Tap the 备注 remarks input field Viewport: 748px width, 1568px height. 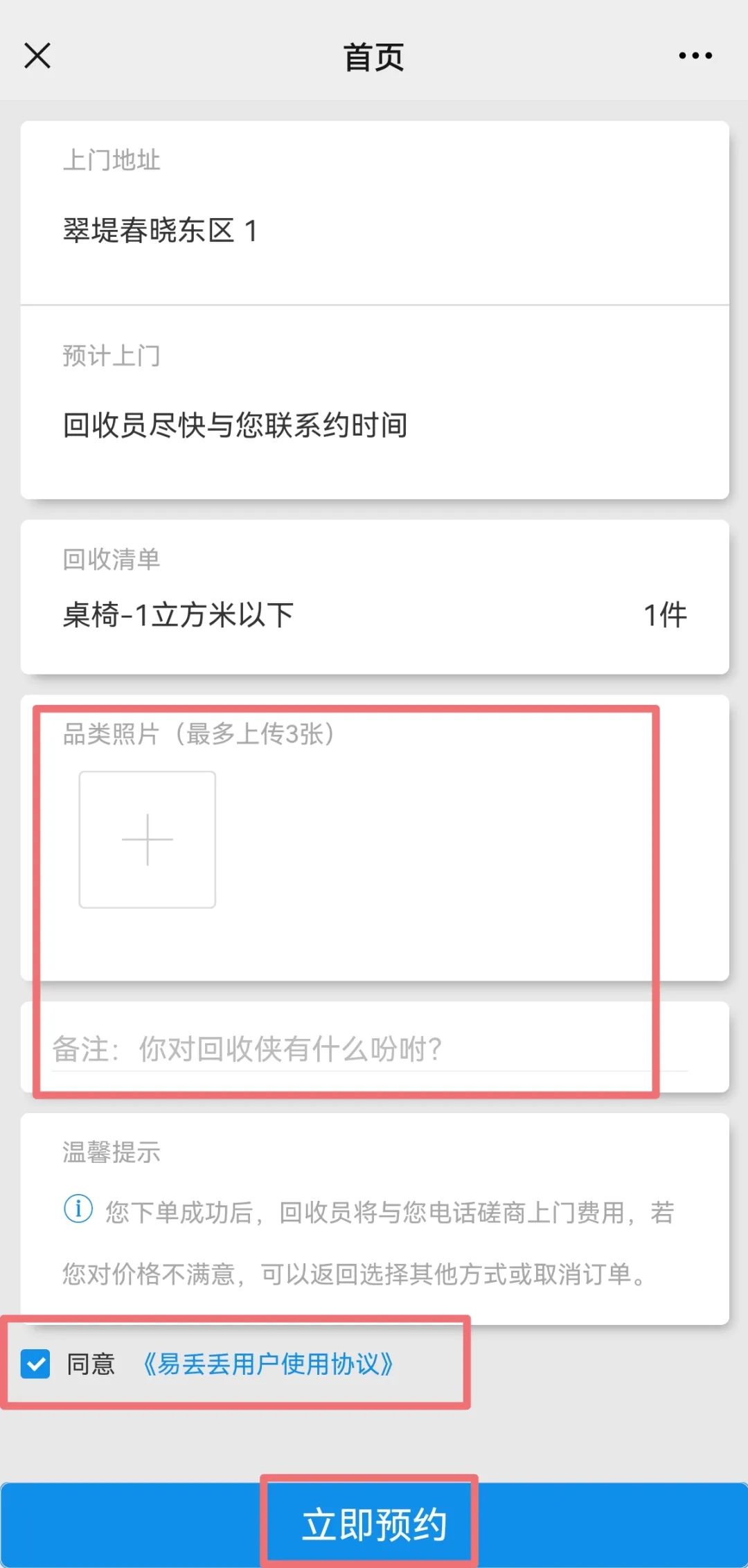[370, 1049]
